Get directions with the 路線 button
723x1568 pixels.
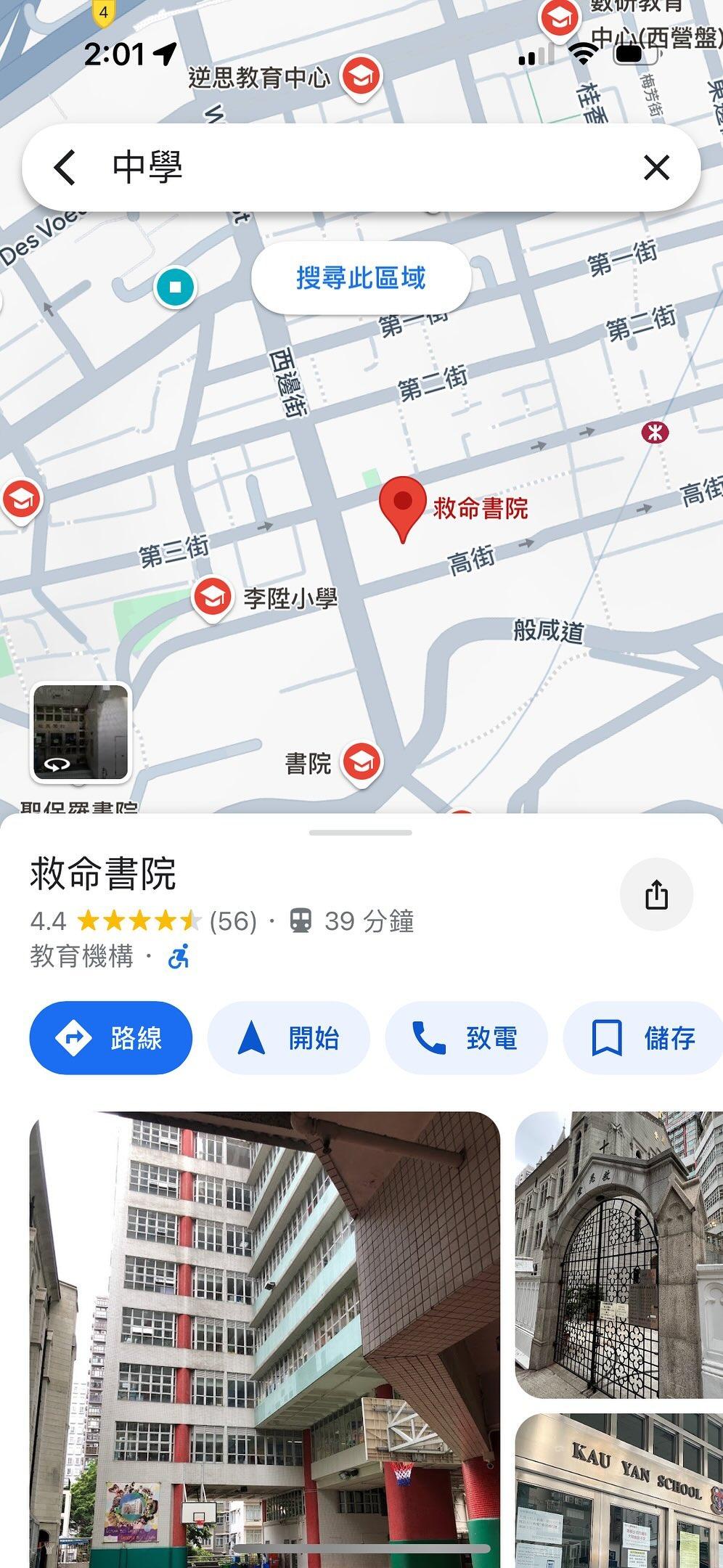(110, 1038)
